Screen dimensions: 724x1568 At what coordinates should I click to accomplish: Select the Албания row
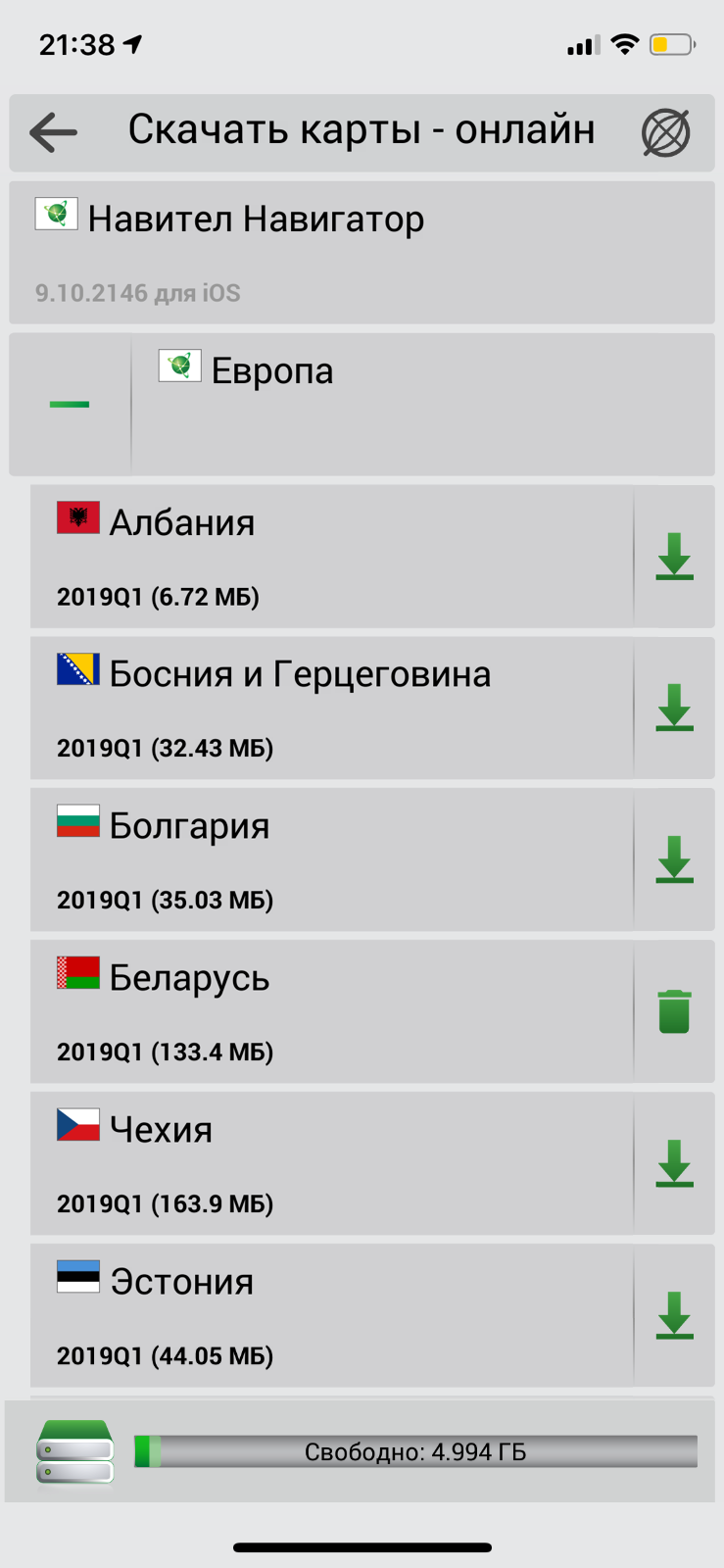tap(332, 557)
